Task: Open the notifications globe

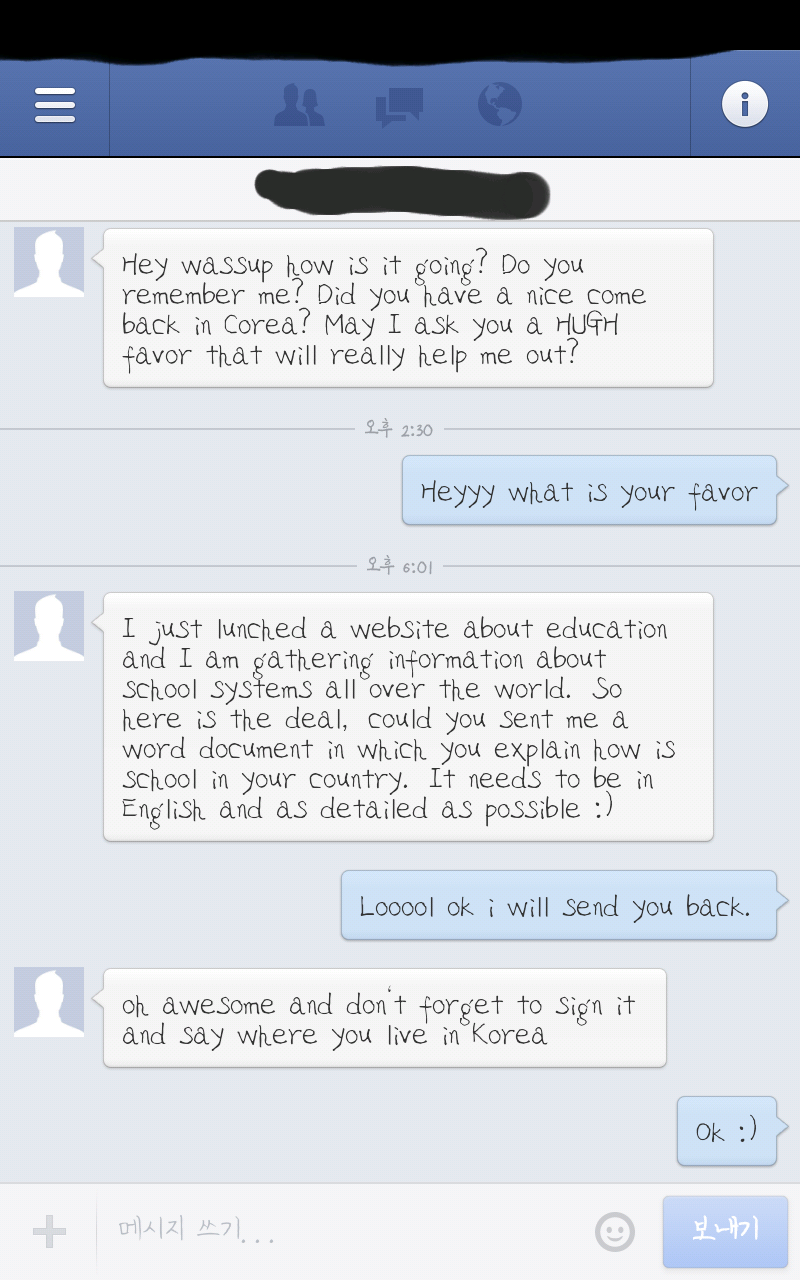Action: [x=499, y=104]
